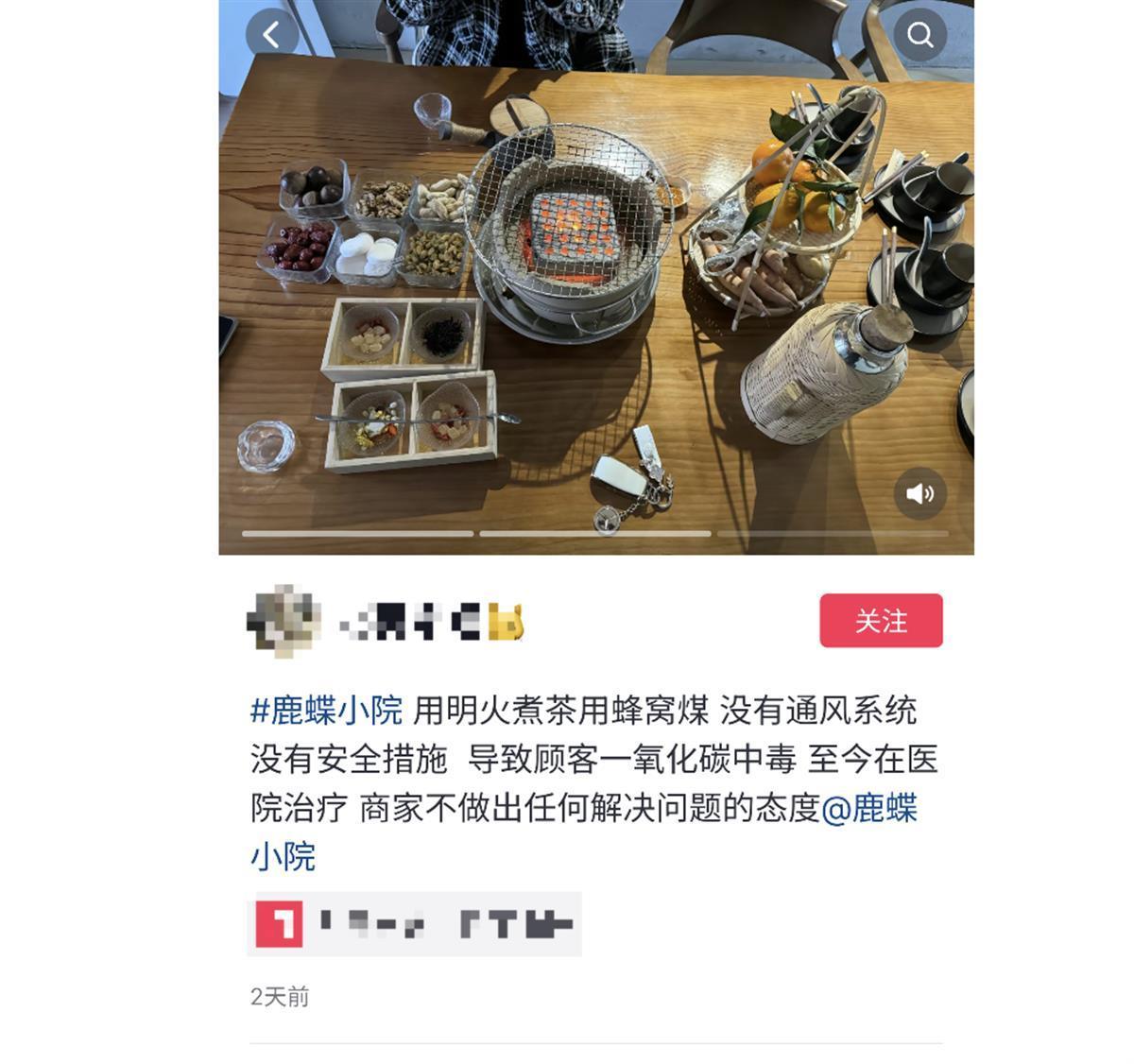Image resolution: width=1134 pixels, height=1064 pixels.
Task: Open the tagged location below the caption
Action: (x=415, y=923)
